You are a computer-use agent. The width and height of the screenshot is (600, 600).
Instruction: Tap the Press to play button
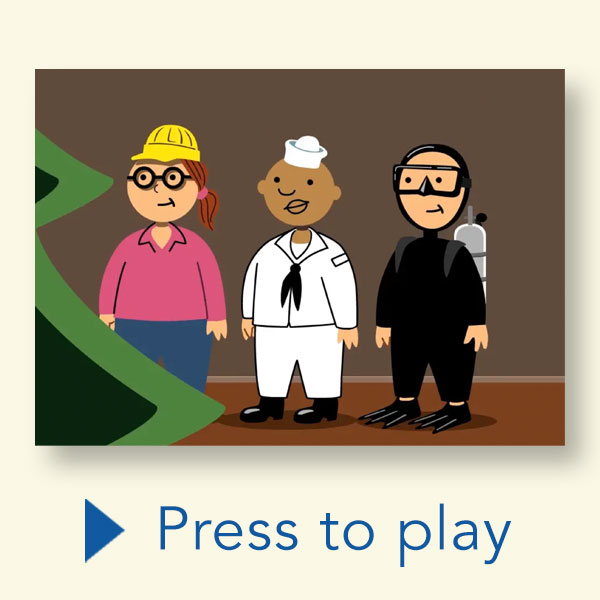(300, 529)
